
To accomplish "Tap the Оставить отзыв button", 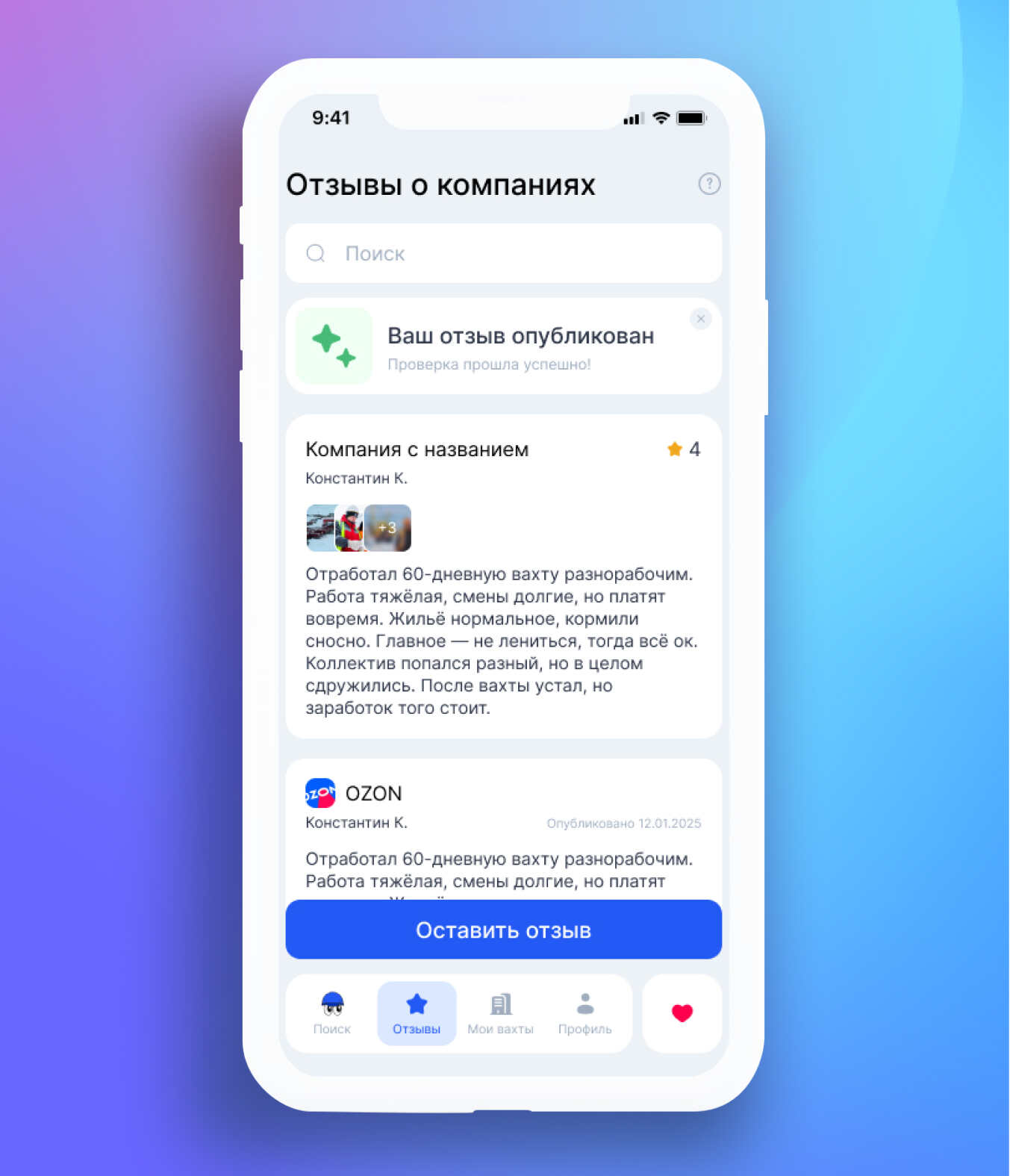I will 503,930.
